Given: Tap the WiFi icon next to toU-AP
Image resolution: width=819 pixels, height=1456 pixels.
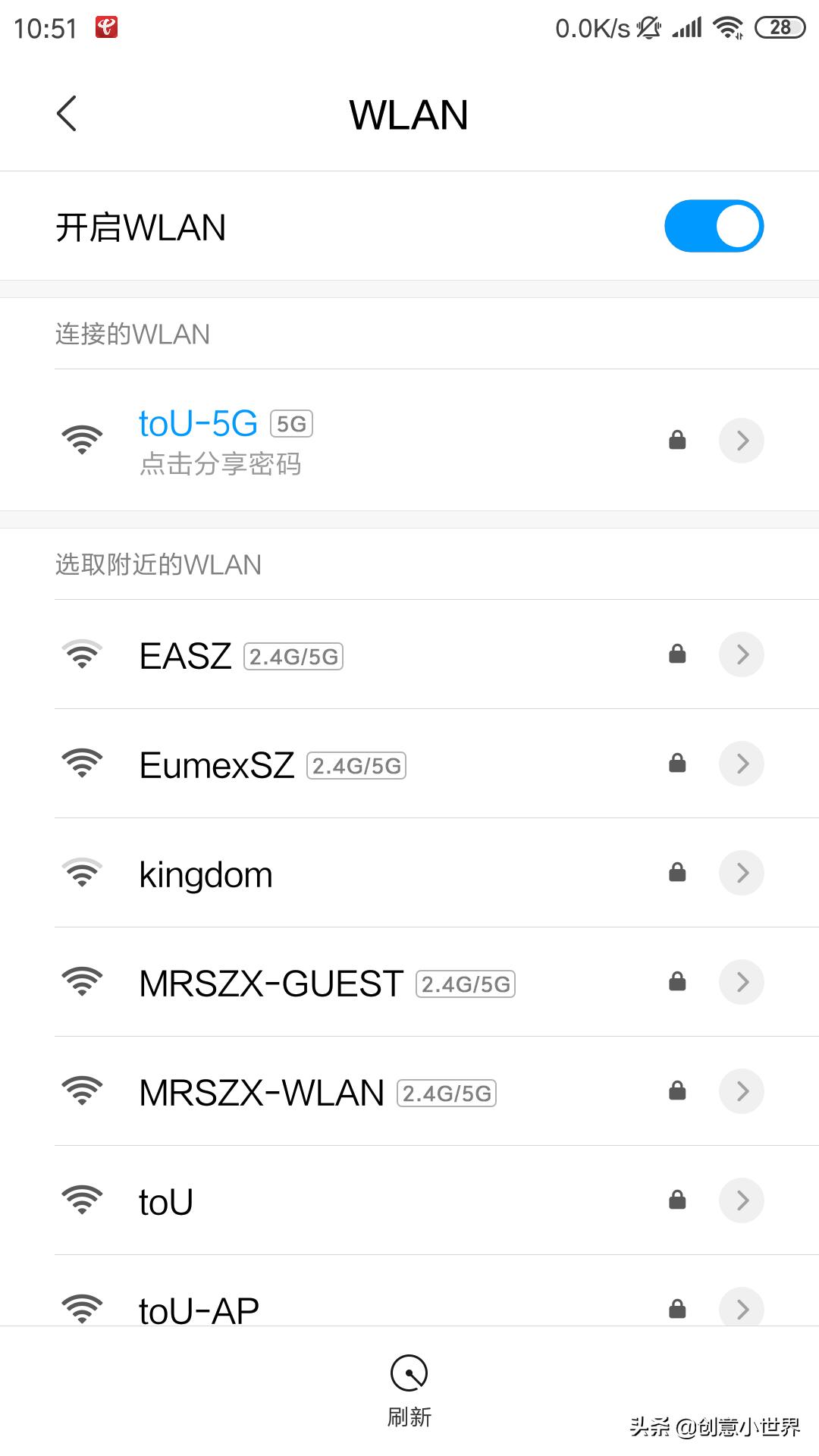Looking at the screenshot, I should coord(83,1307).
